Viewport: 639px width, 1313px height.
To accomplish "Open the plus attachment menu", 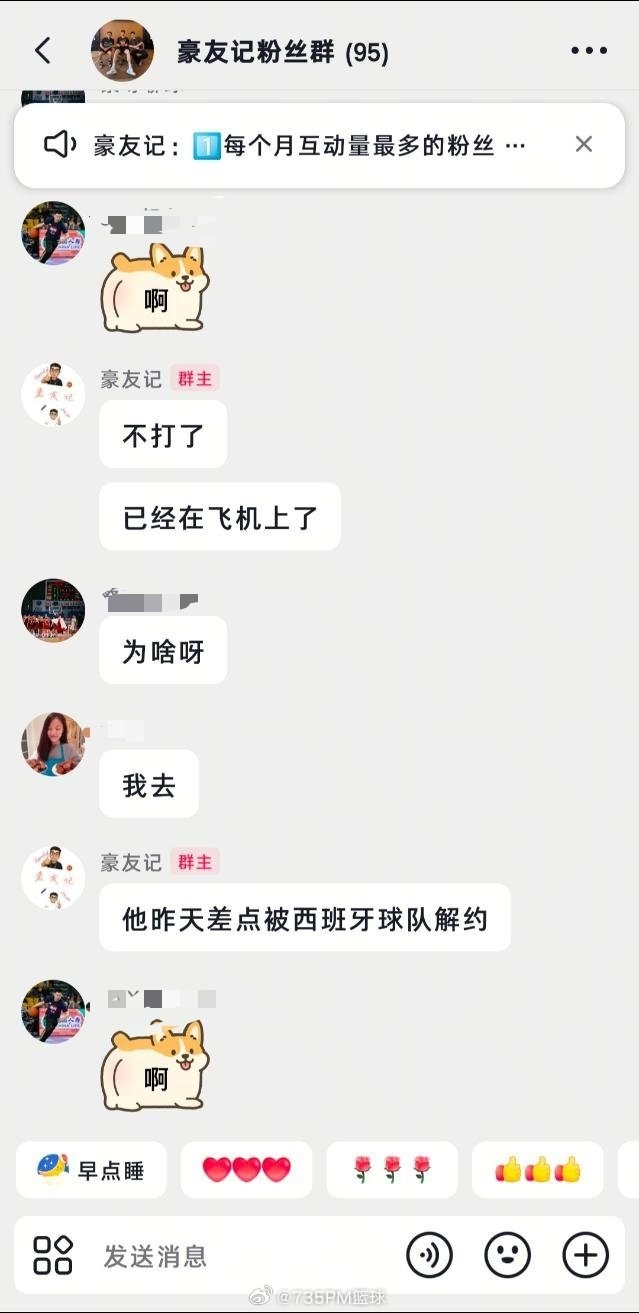I will (x=585, y=1254).
